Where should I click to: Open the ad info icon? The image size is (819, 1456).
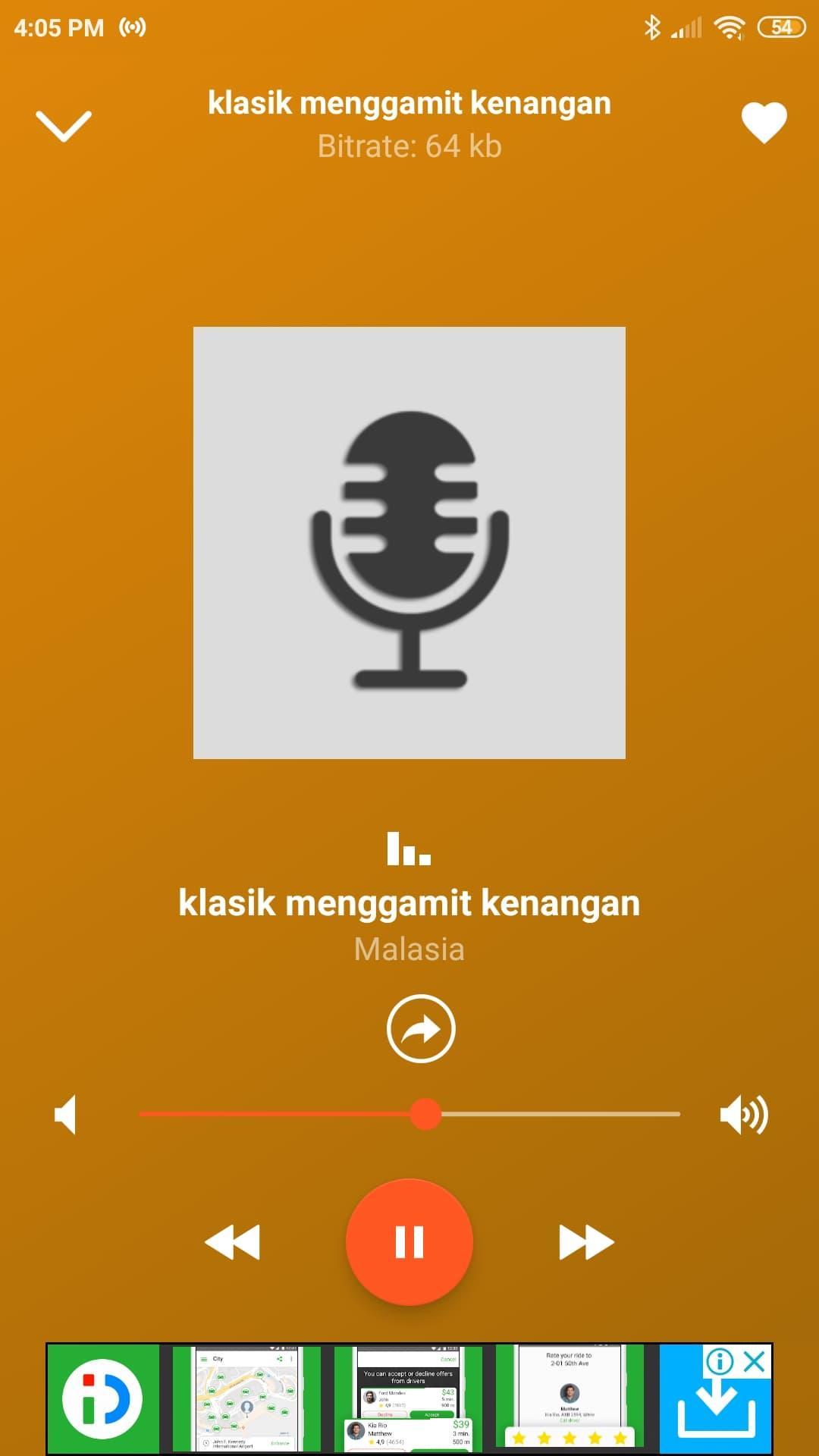click(719, 1362)
